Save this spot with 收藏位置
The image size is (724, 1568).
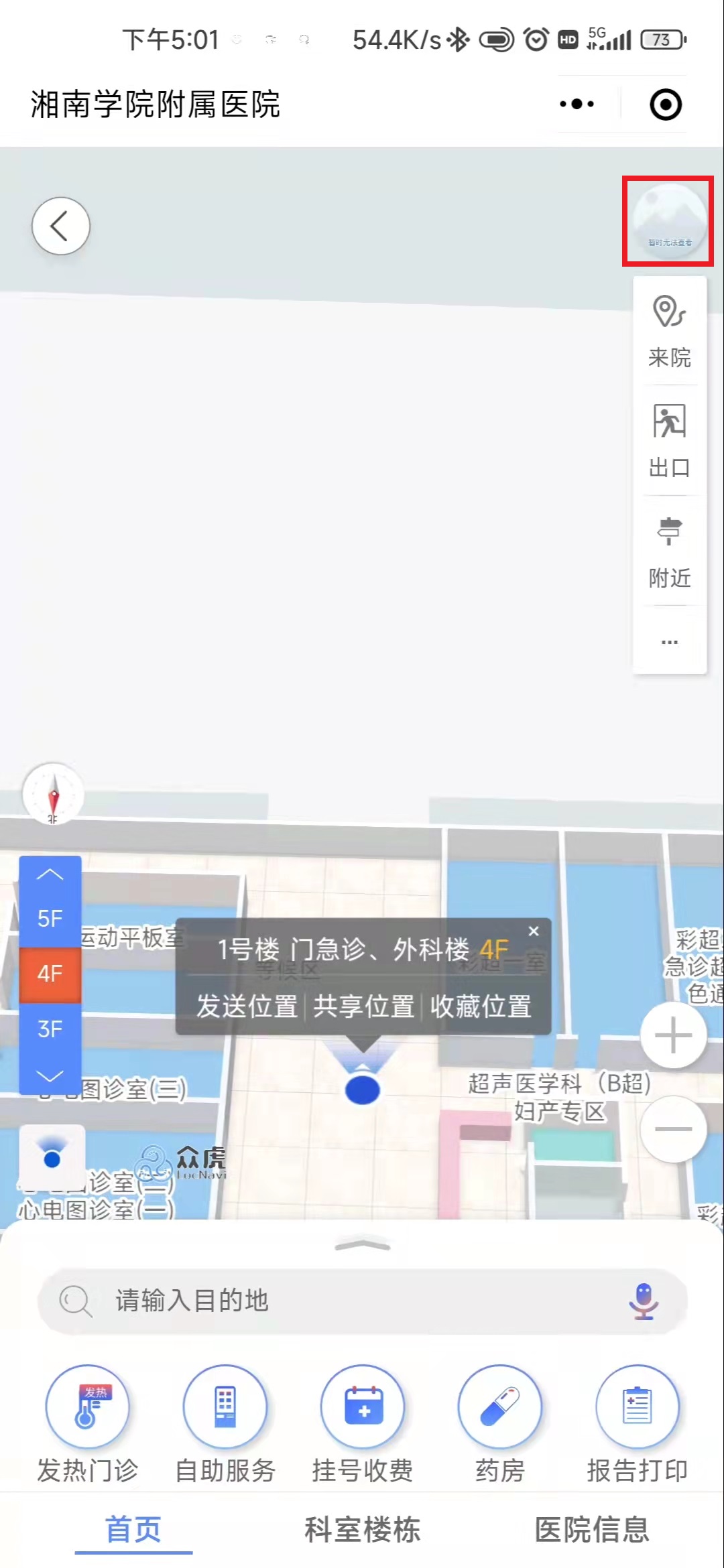point(481,1006)
